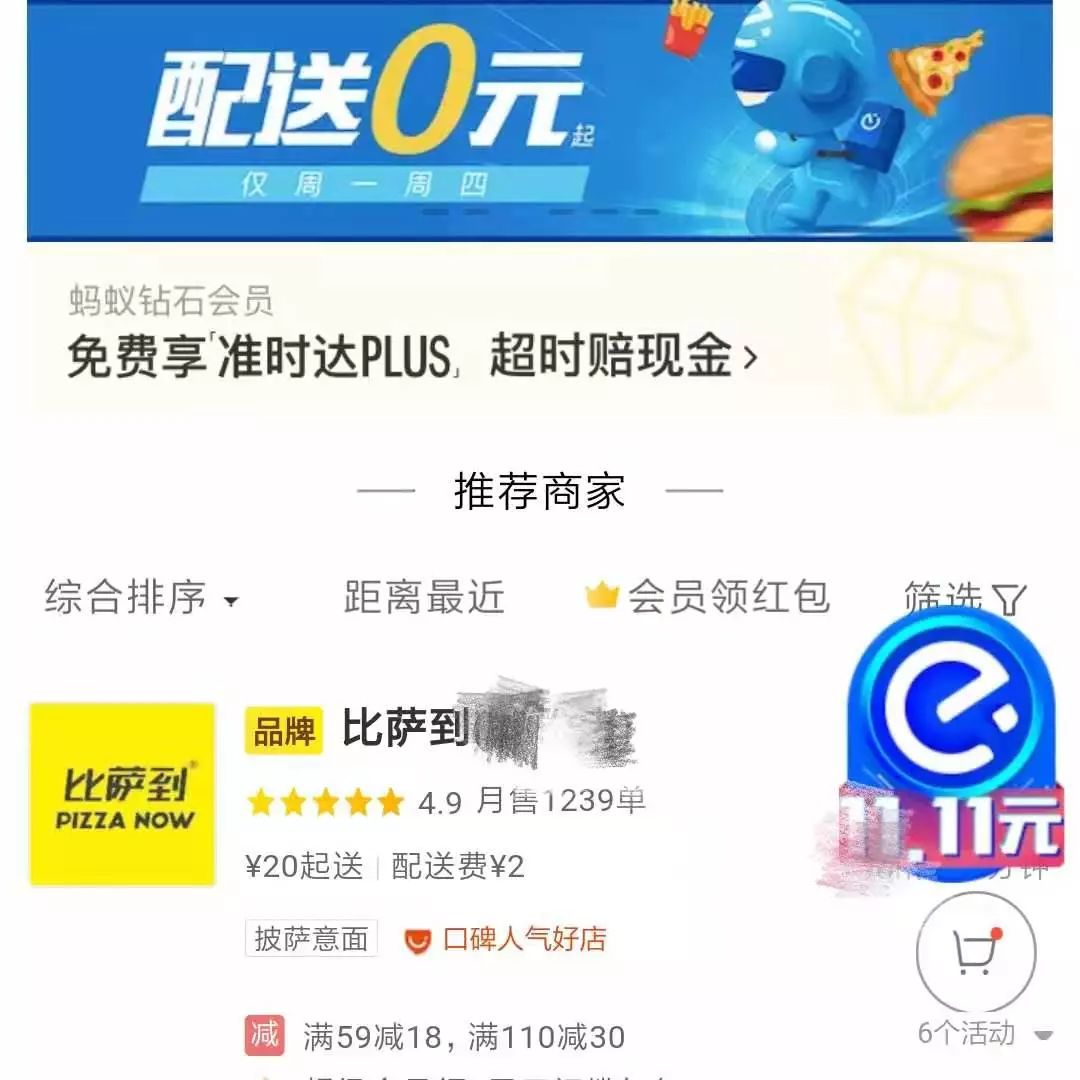Expand the 6个活动 promotions list
Viewport: 1080px width, 1080px height.
[985, 1033]
